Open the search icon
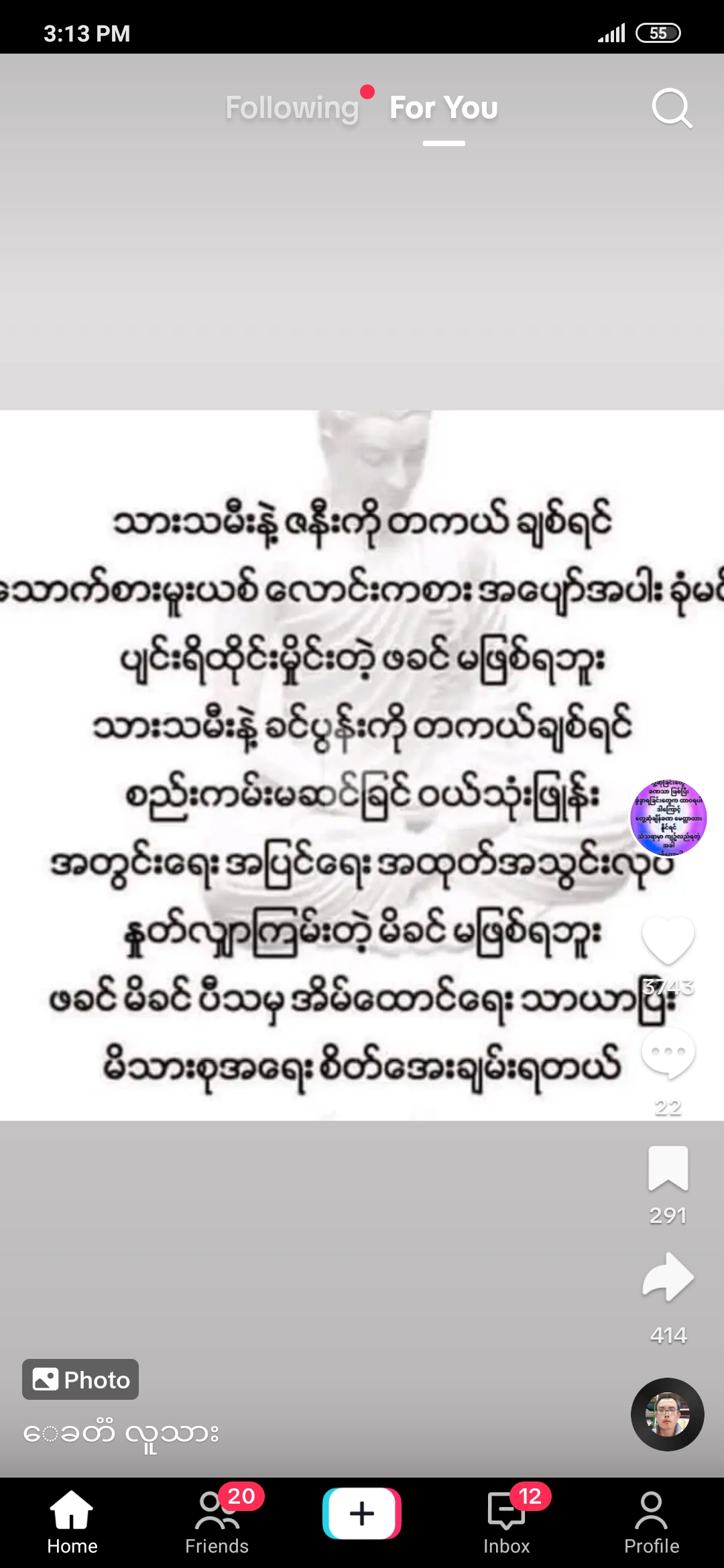Screen dimensions: 724x1568 coord(671,108)
